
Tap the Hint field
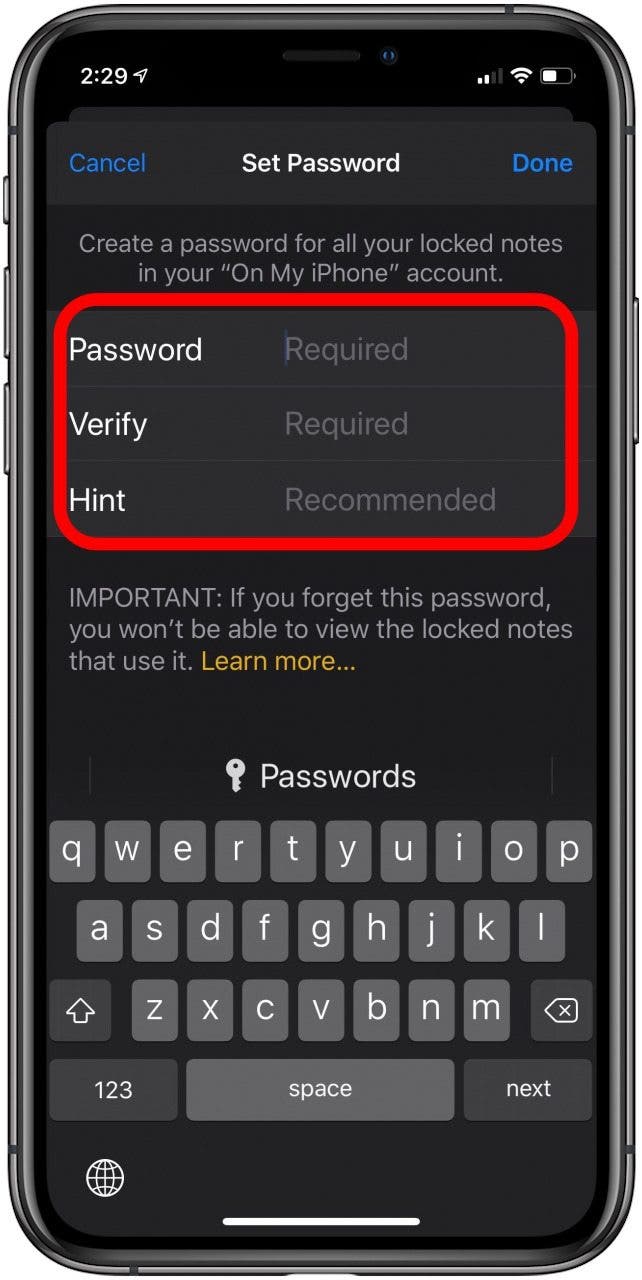pos(320,499)
